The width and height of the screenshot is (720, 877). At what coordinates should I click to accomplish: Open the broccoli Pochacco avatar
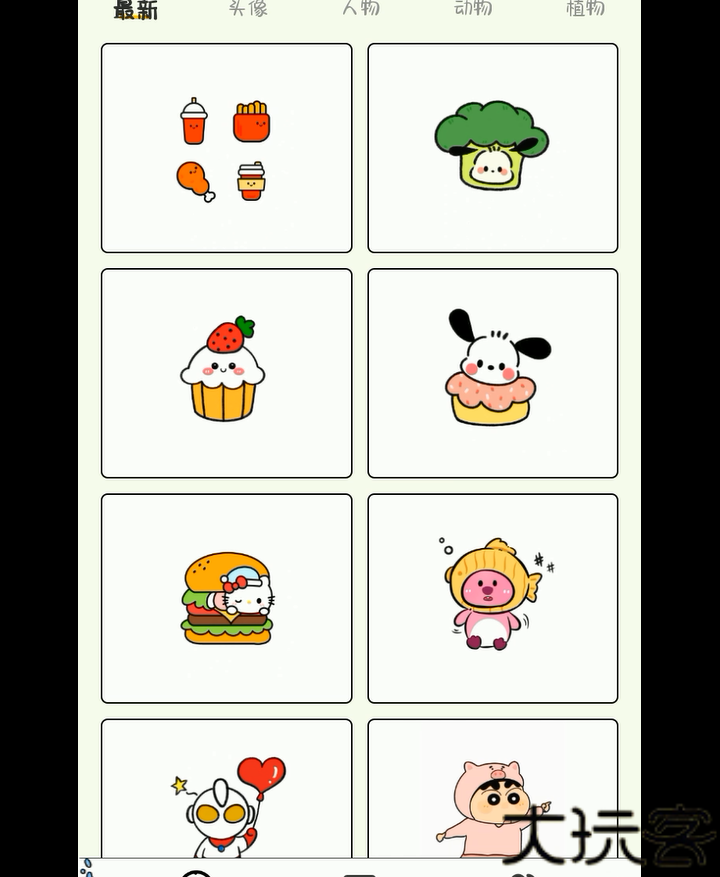[492, 146]
